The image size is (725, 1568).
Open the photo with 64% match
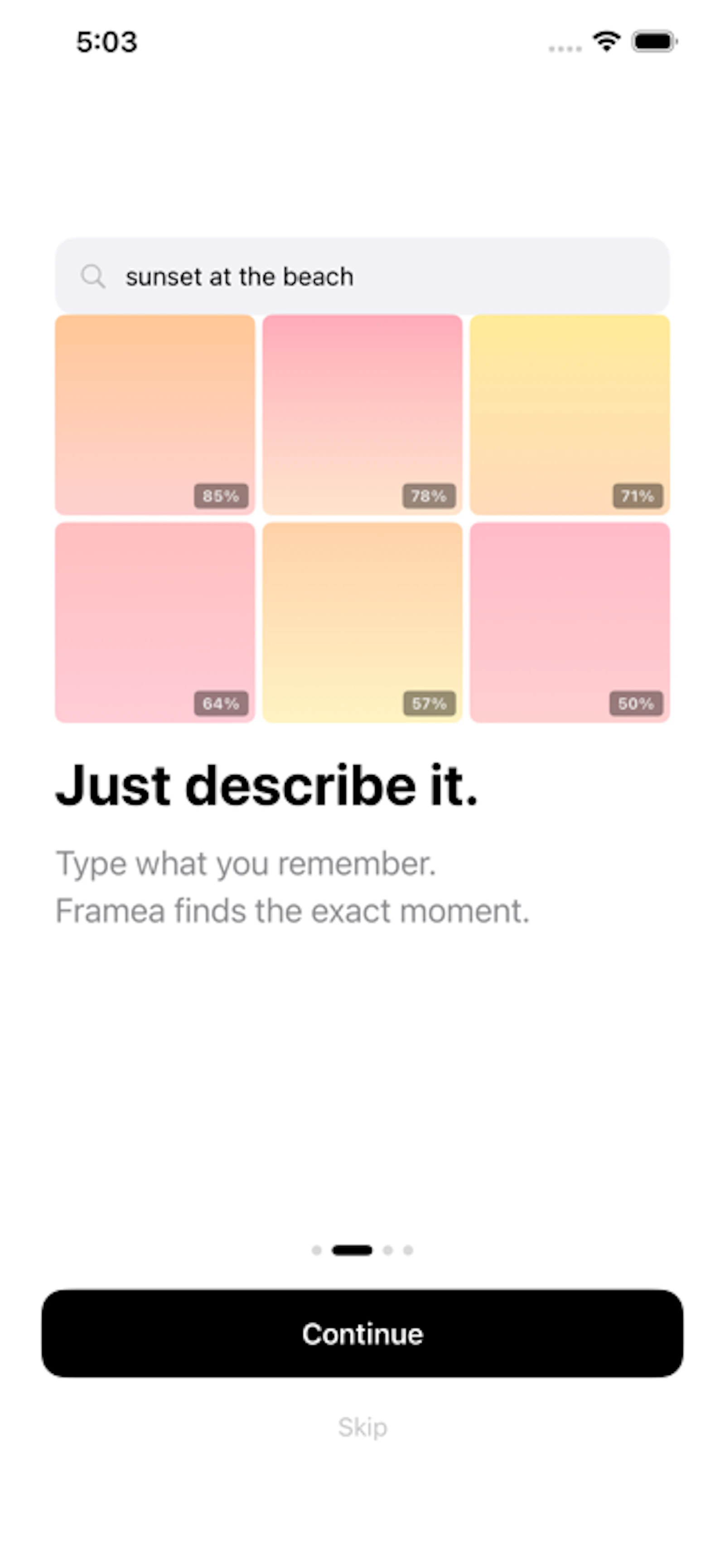click(155, 621)
